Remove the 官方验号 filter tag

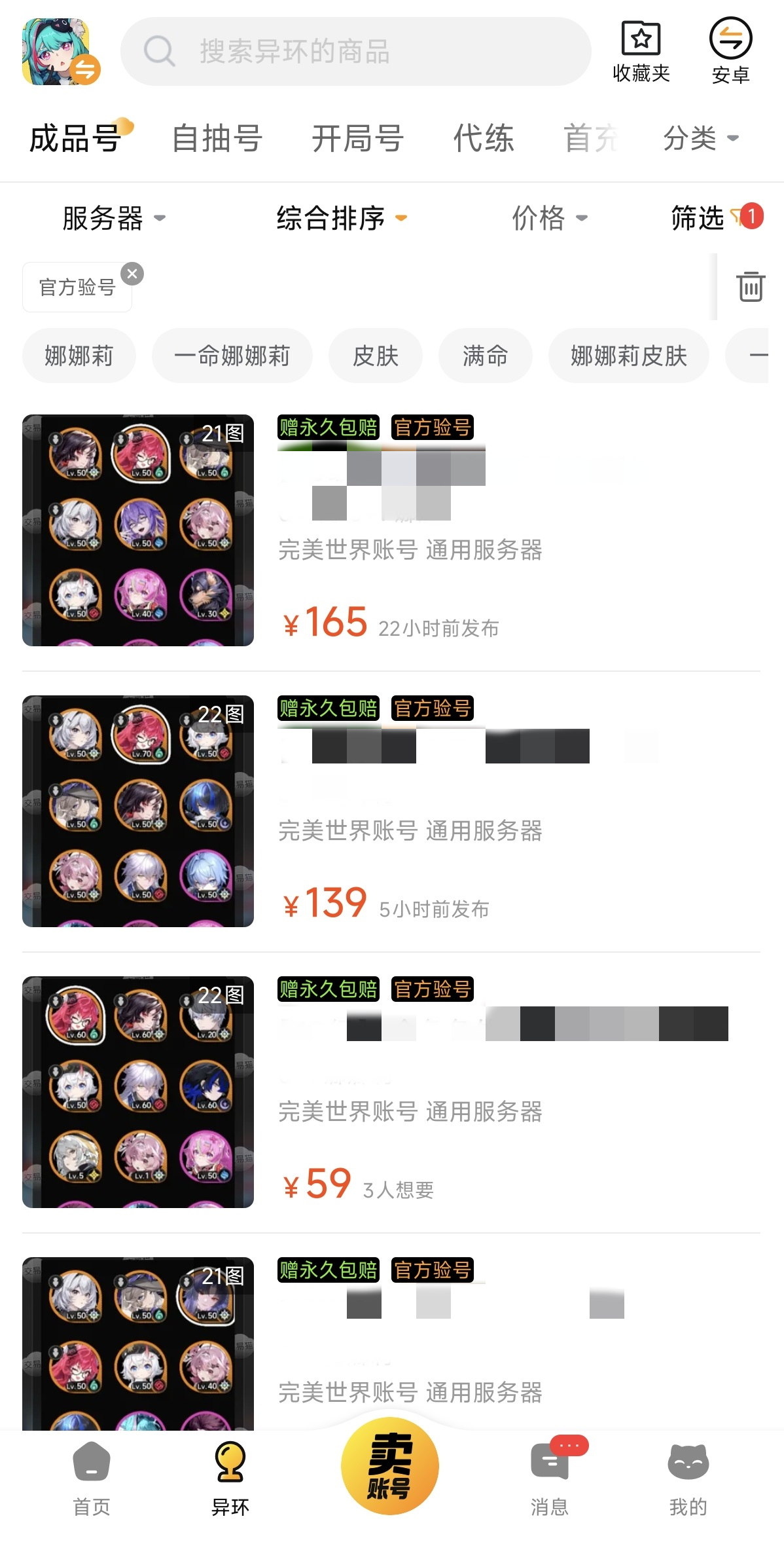[132, 274]
